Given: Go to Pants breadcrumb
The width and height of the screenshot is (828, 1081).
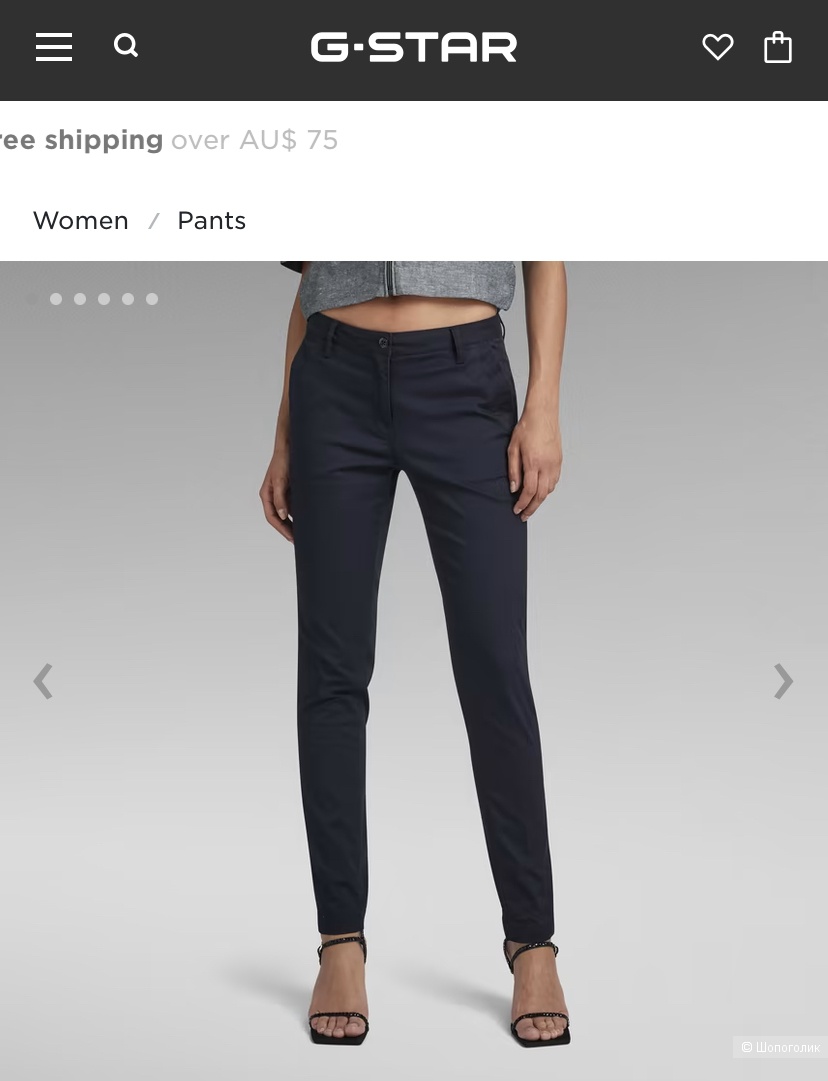Looking at the screenshot, I should click(x=211, y=220).
